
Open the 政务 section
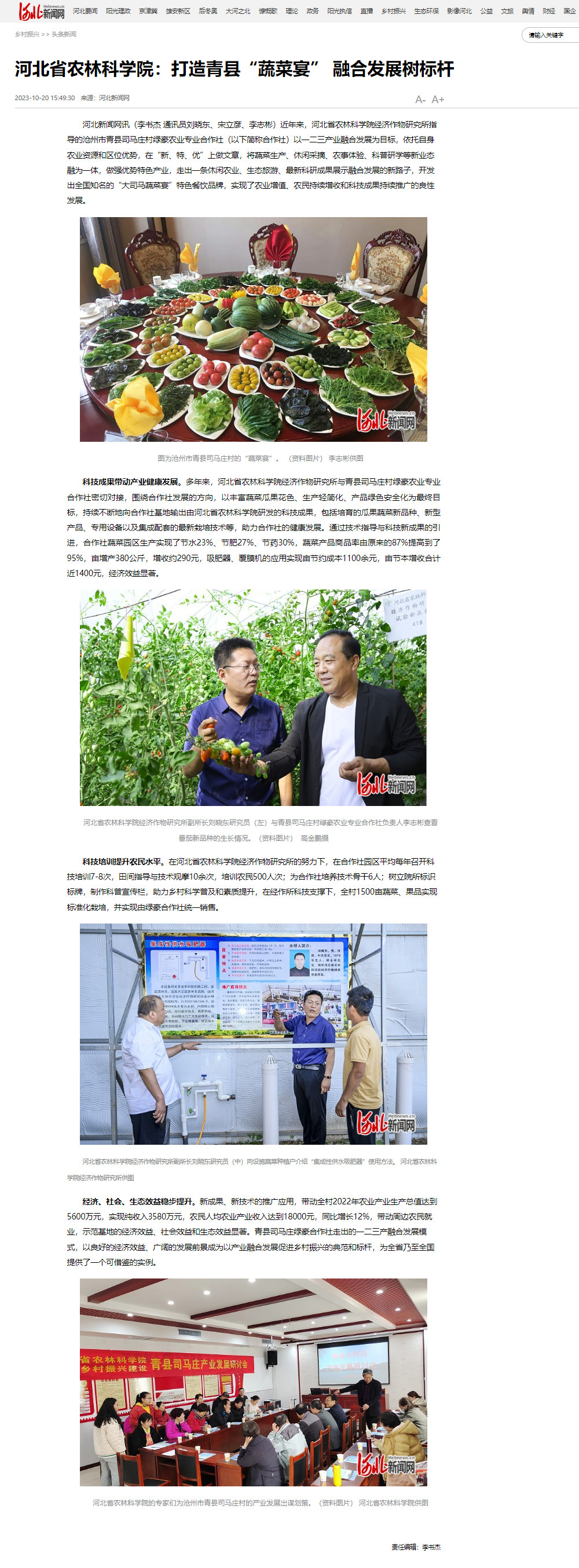click(x=312, y=11)
